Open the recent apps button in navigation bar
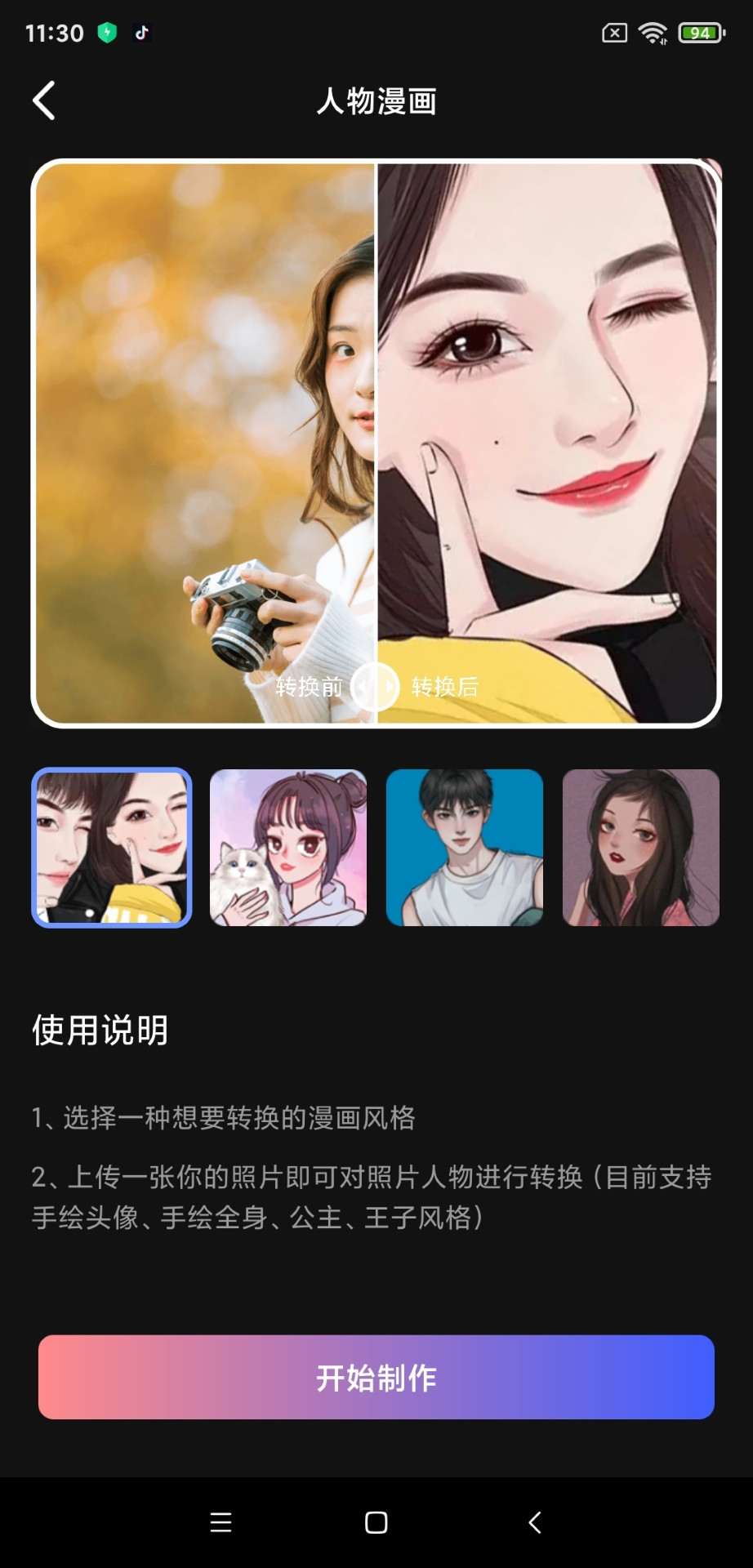Viewport: 753px width, 1568px height. coord(219,1522)
